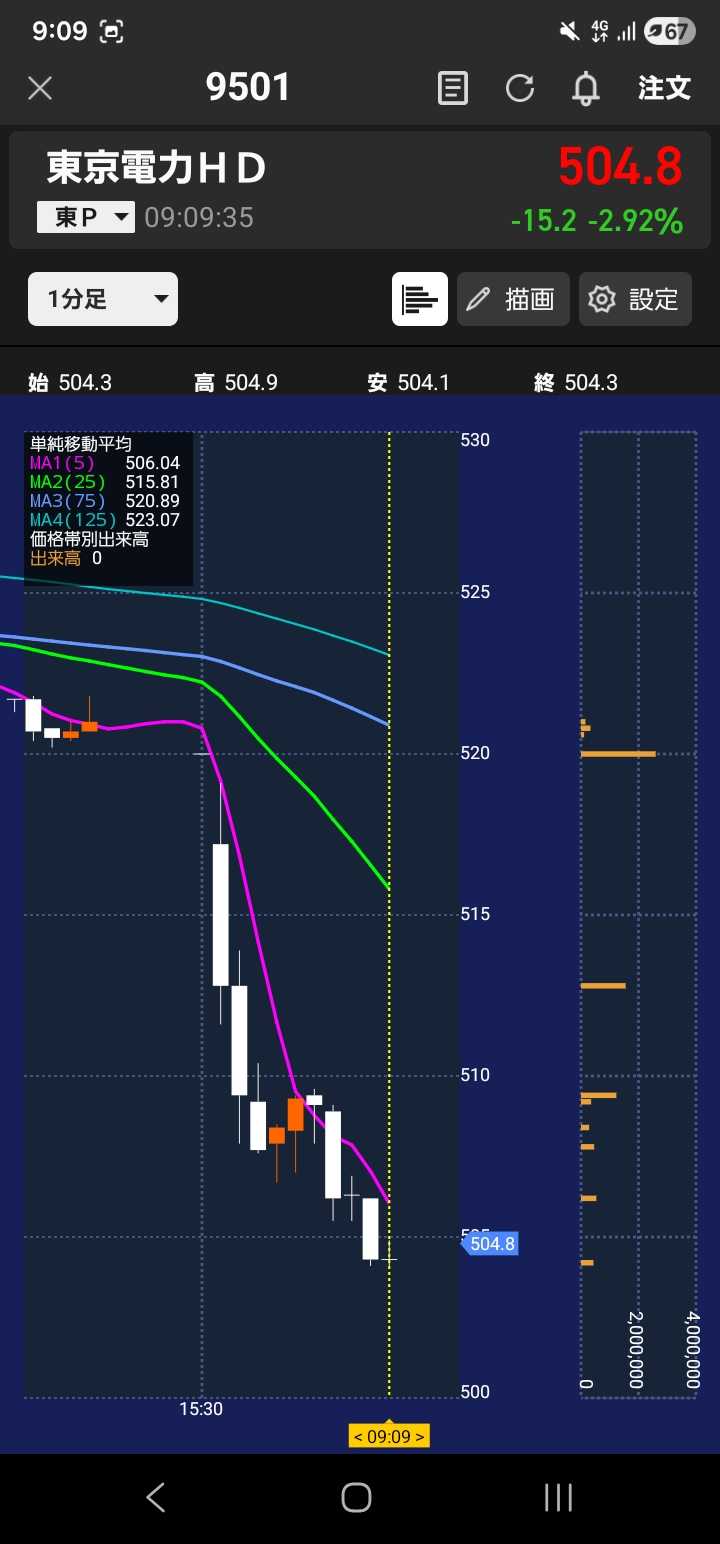Close the 9501 chart screen
The width and height of the screenshot is (720, 1544).
click(40, 88)
